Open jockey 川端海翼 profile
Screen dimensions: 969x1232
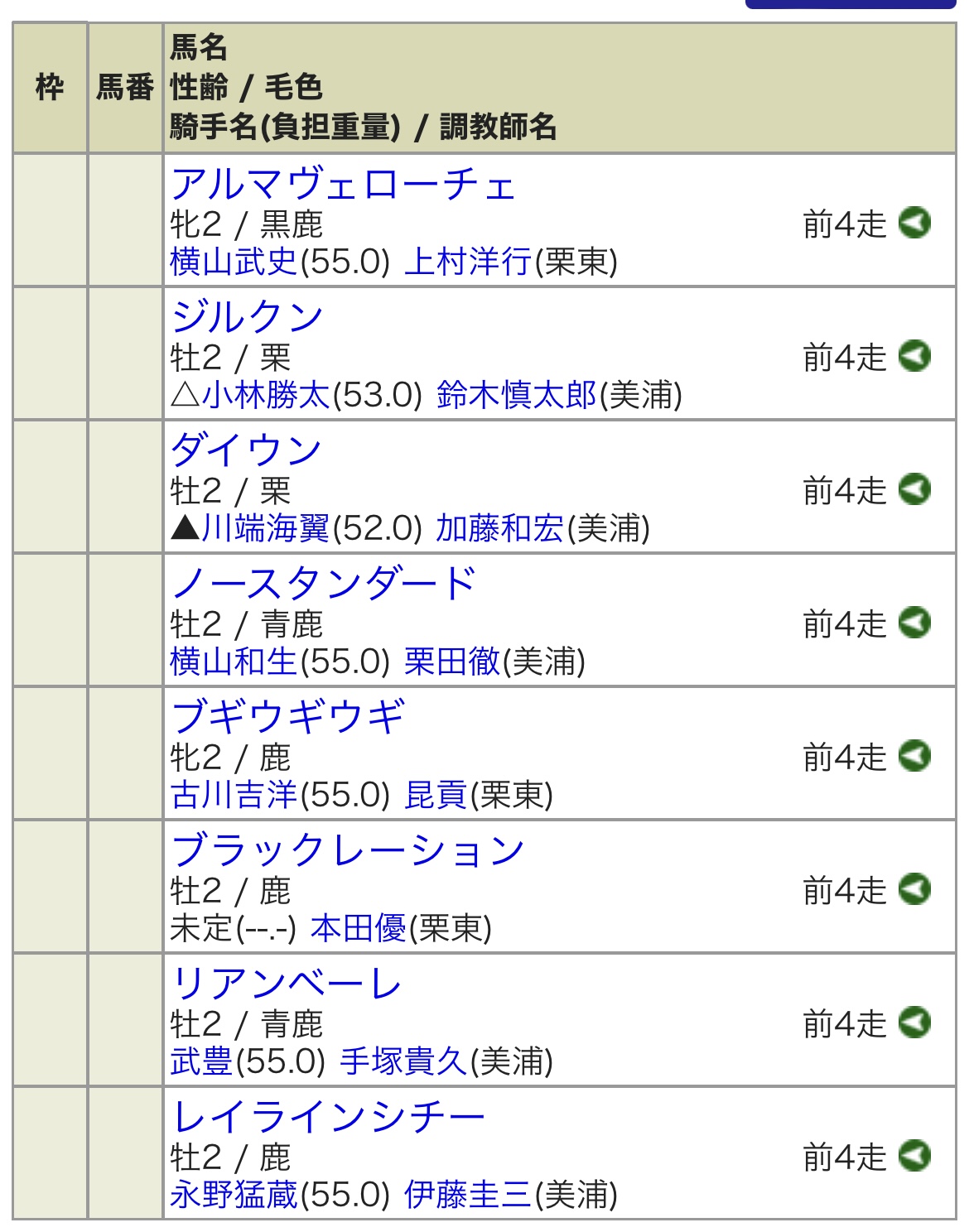pyautogui.click(x=266, y=528)
